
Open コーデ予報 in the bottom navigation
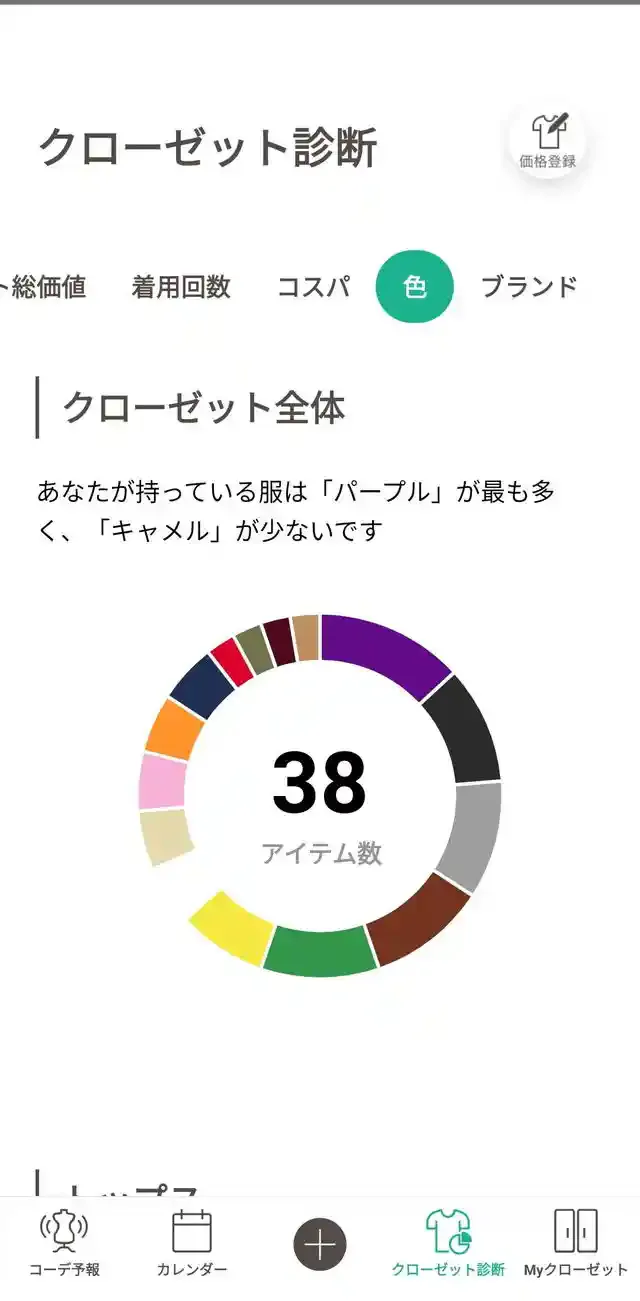(64, 1243)
